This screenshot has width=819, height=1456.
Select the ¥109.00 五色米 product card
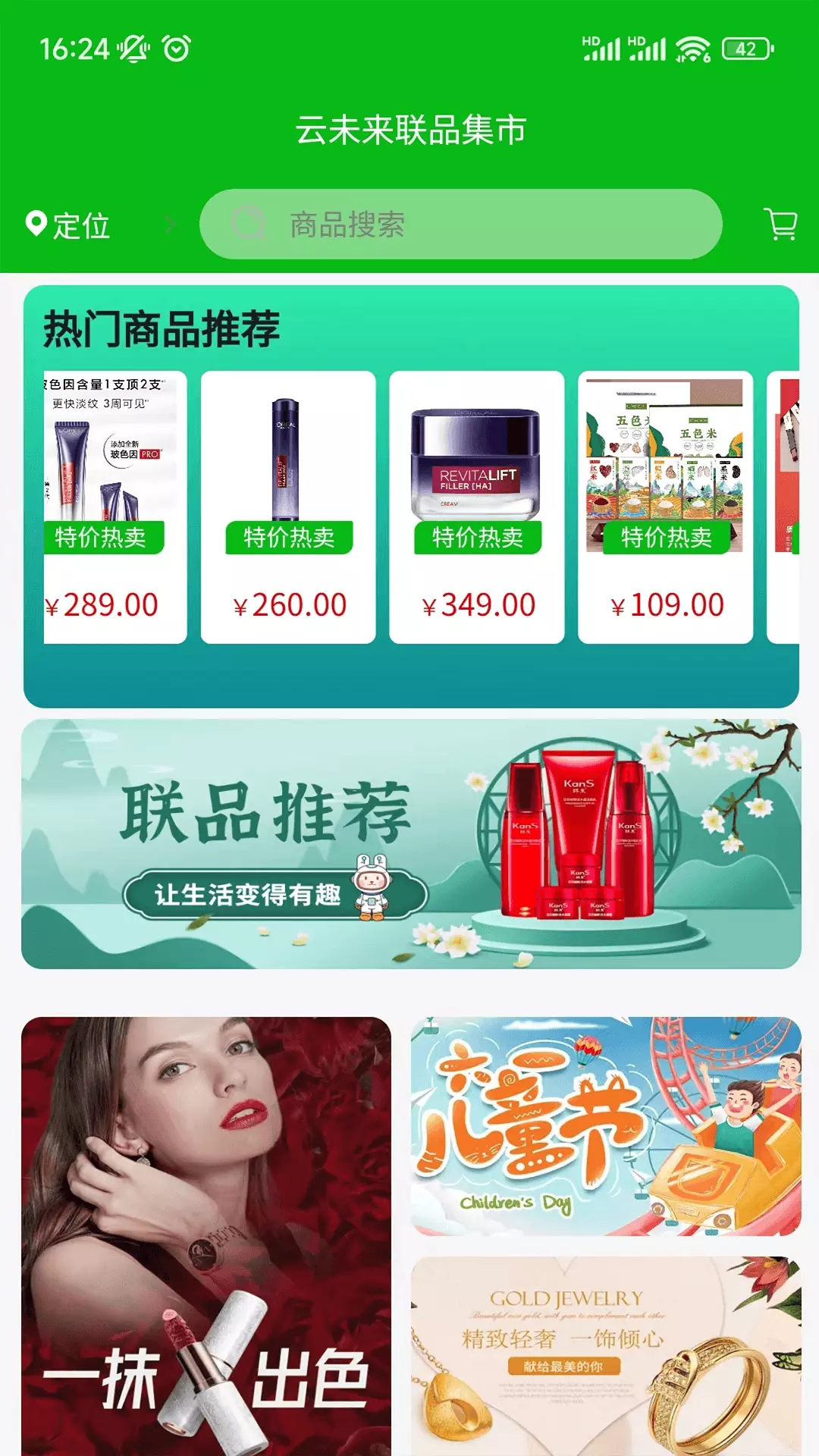pos(666,507)
